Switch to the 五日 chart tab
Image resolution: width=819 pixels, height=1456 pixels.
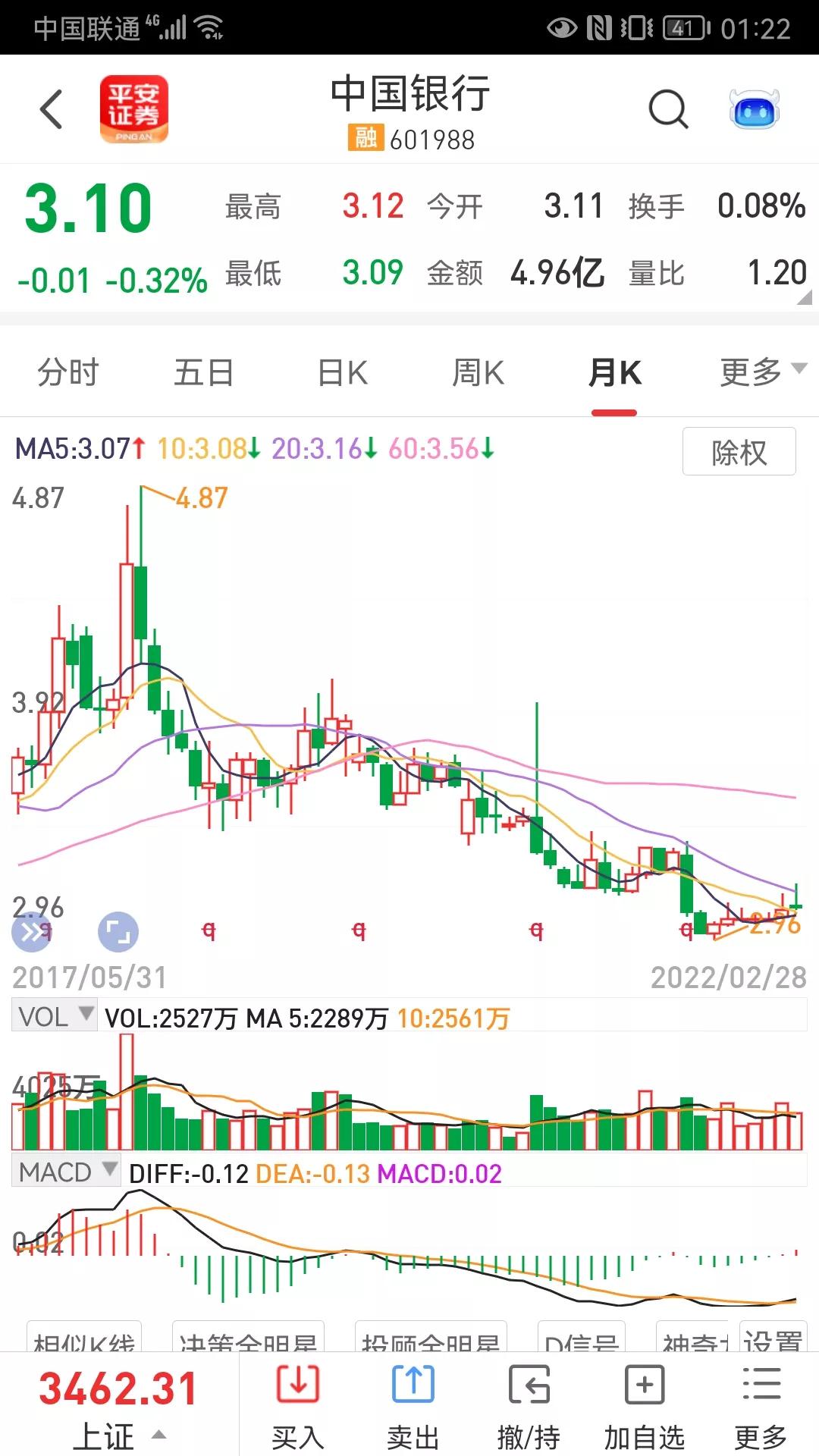point(204,373)
